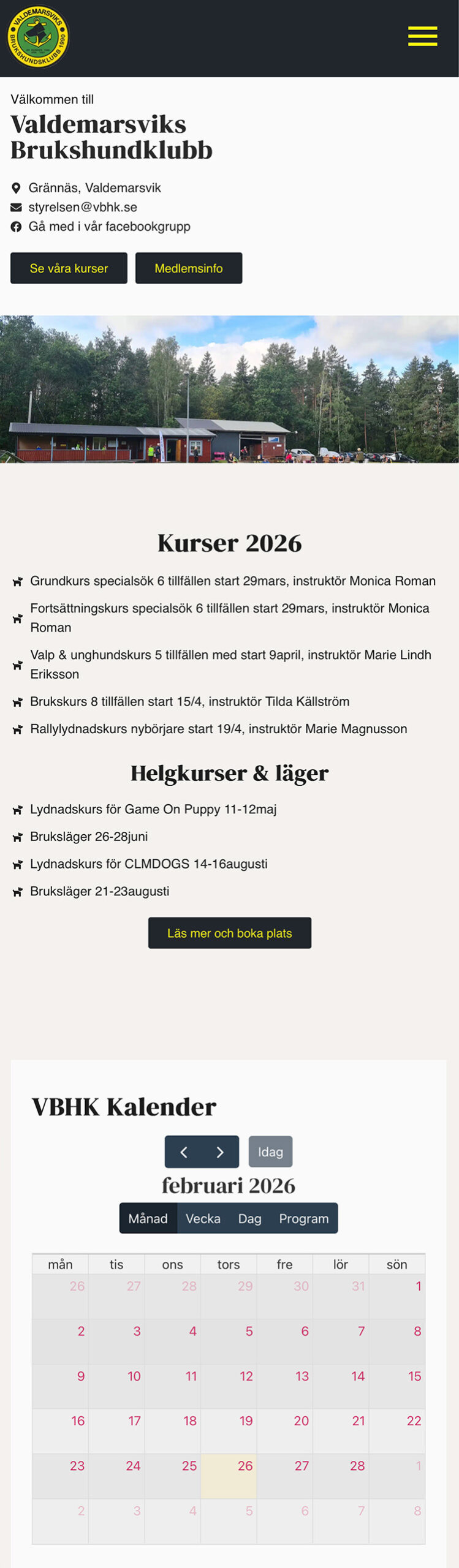Switch to the Dag view

[x=249, y=1219]
